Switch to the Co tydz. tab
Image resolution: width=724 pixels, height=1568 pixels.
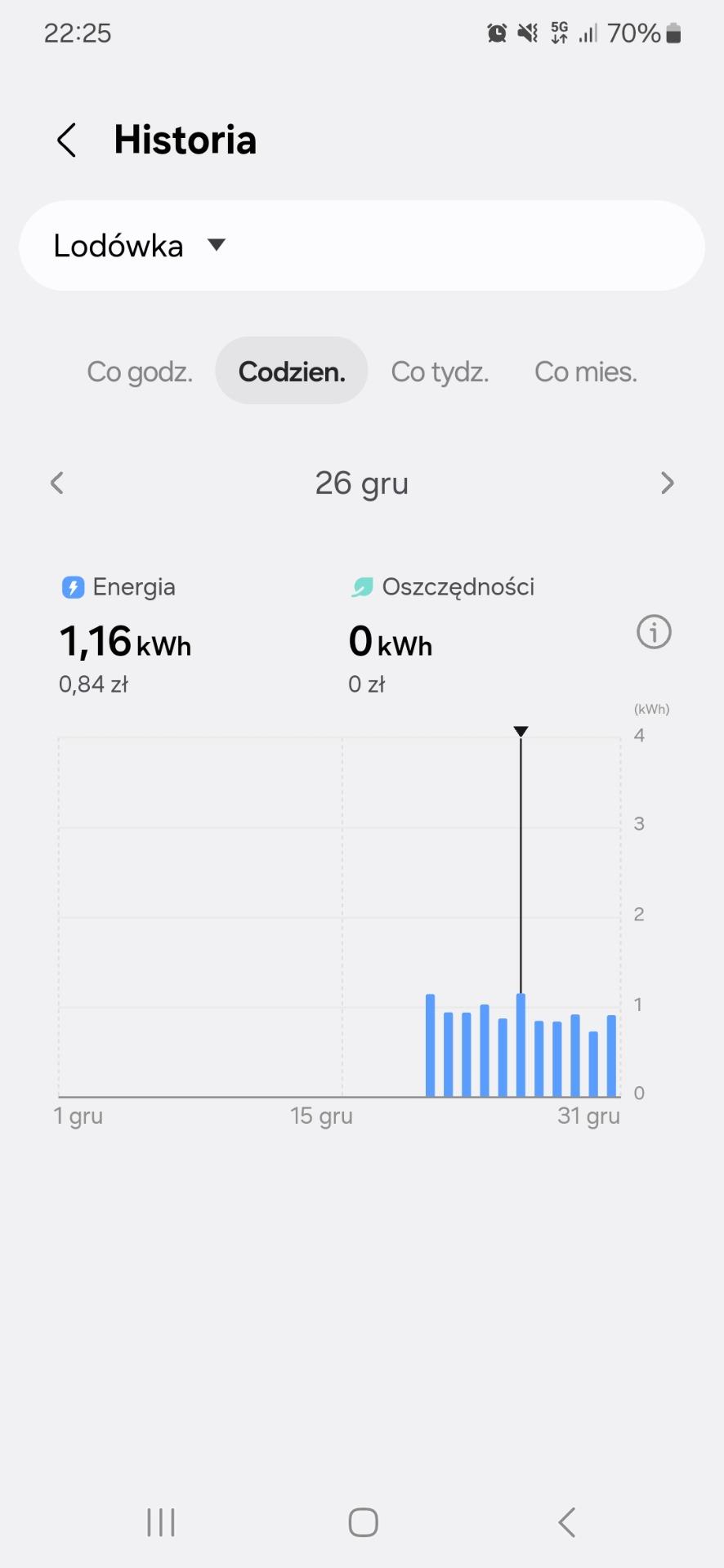click(440, 372)
